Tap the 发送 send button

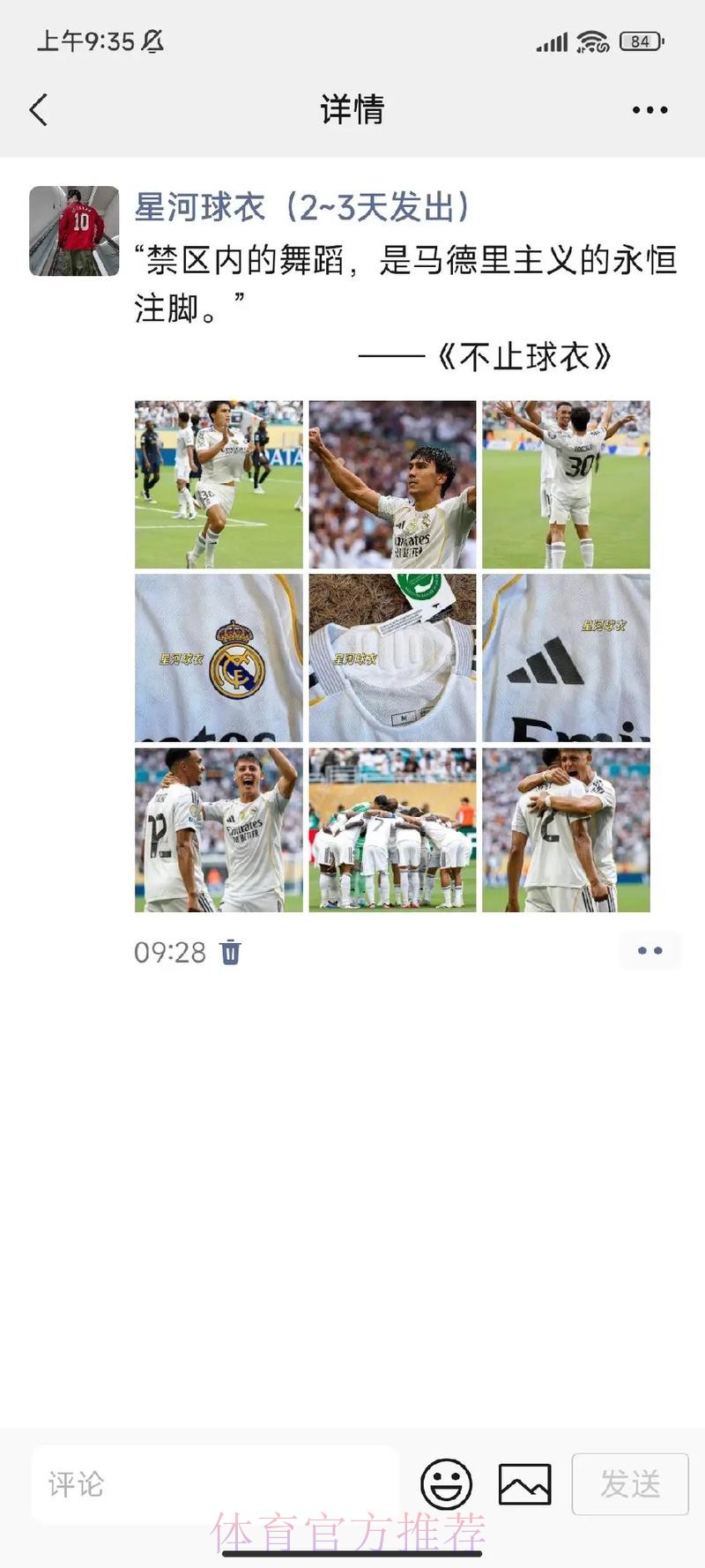click(x=630, y=1484)
